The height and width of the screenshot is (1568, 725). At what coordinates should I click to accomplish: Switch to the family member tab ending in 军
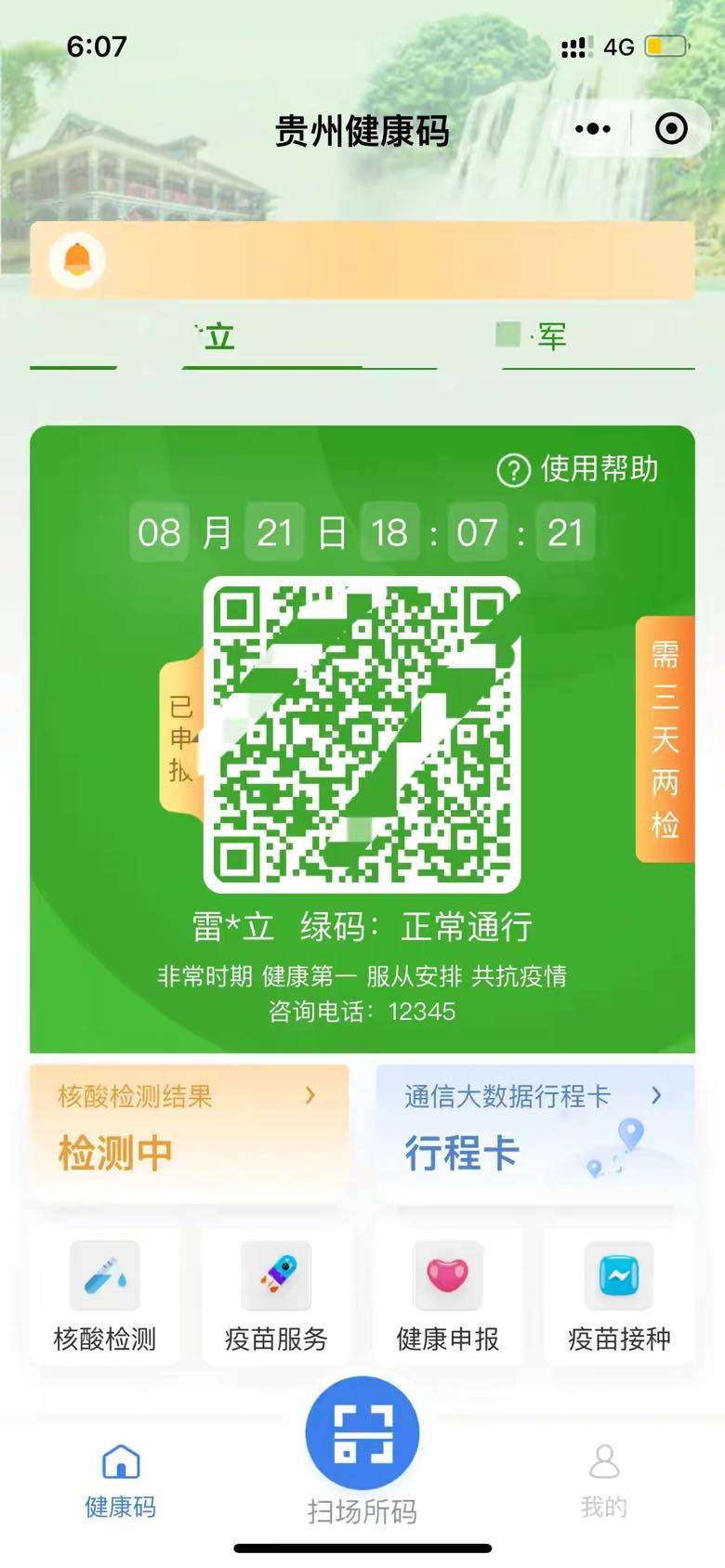pos(550,337)
